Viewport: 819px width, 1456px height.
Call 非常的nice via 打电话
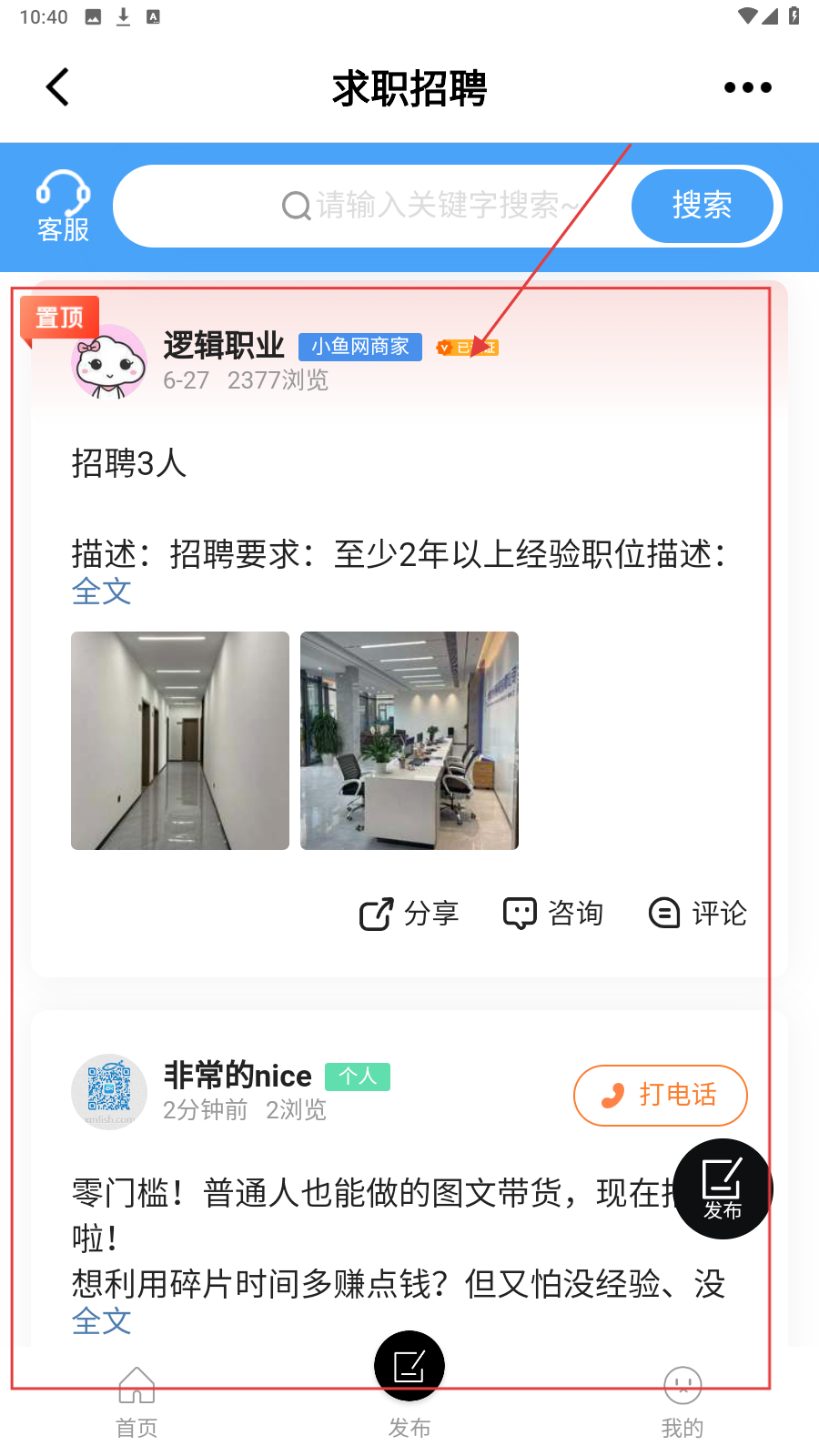click(660, 1095)
